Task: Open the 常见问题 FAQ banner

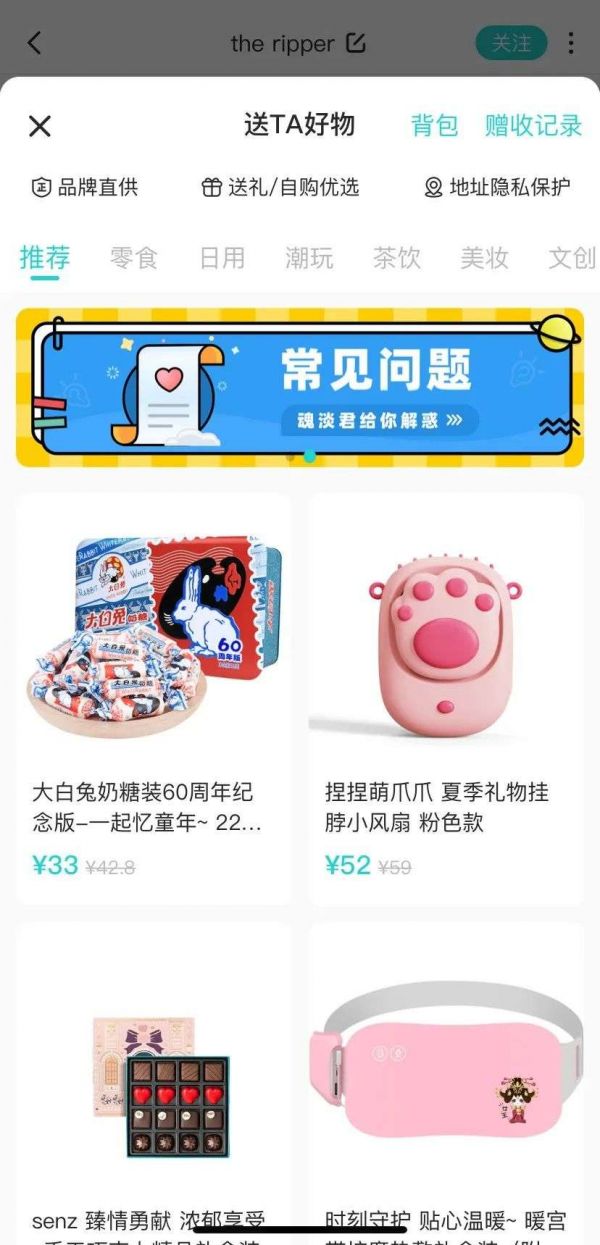Action: pos(300,387)
